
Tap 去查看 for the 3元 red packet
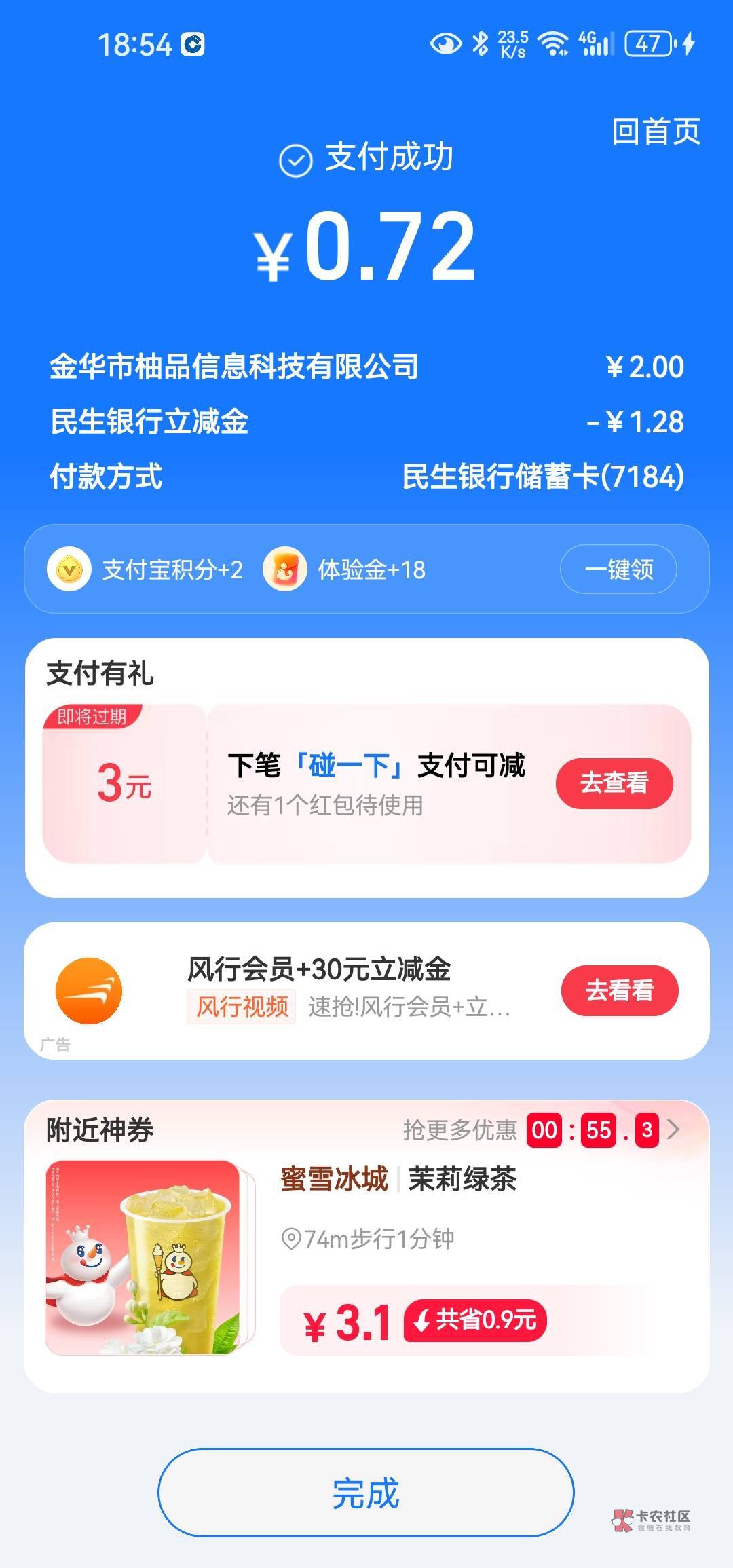click(614, 783)
